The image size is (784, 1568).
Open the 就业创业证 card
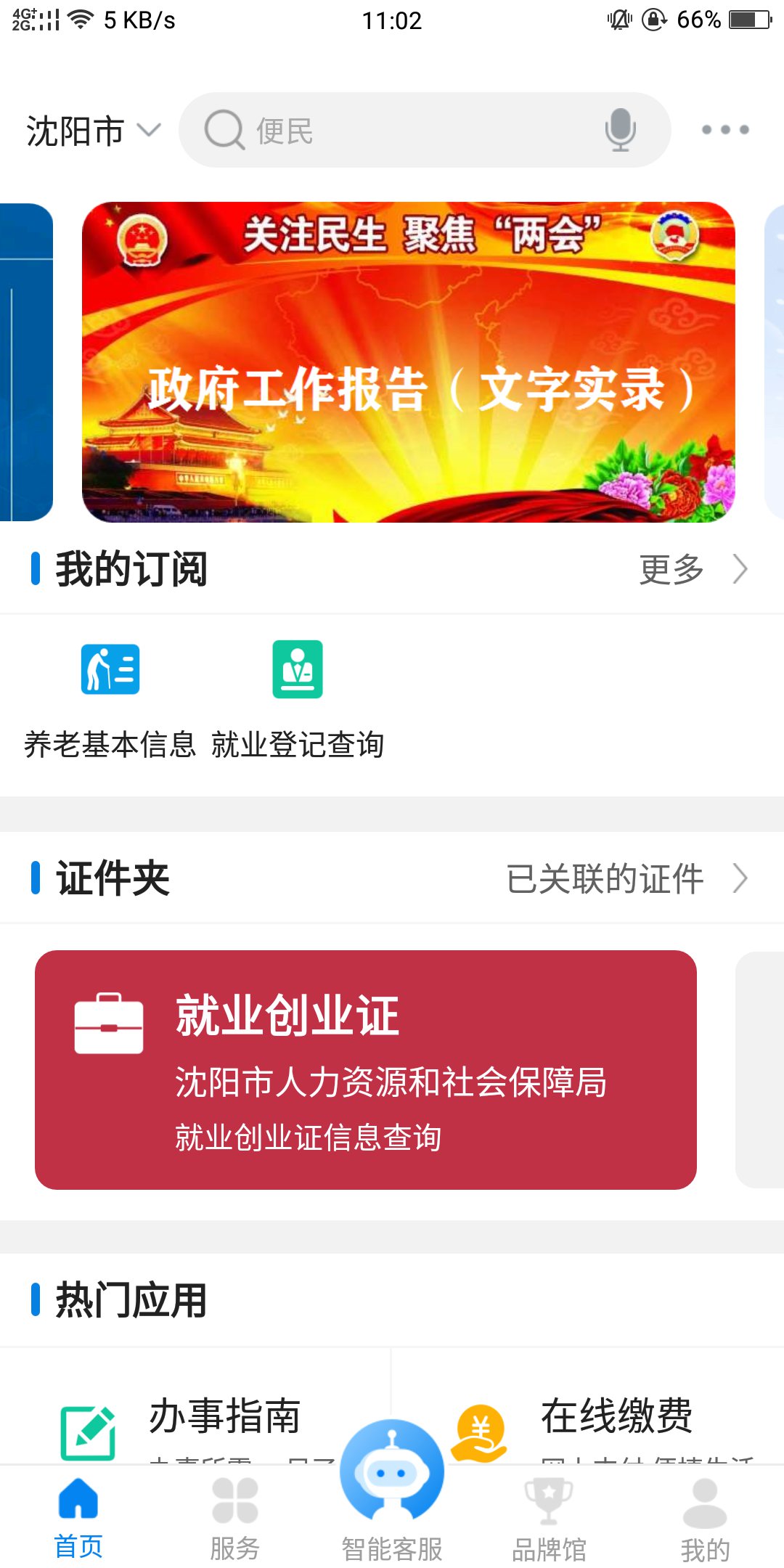366,1069
